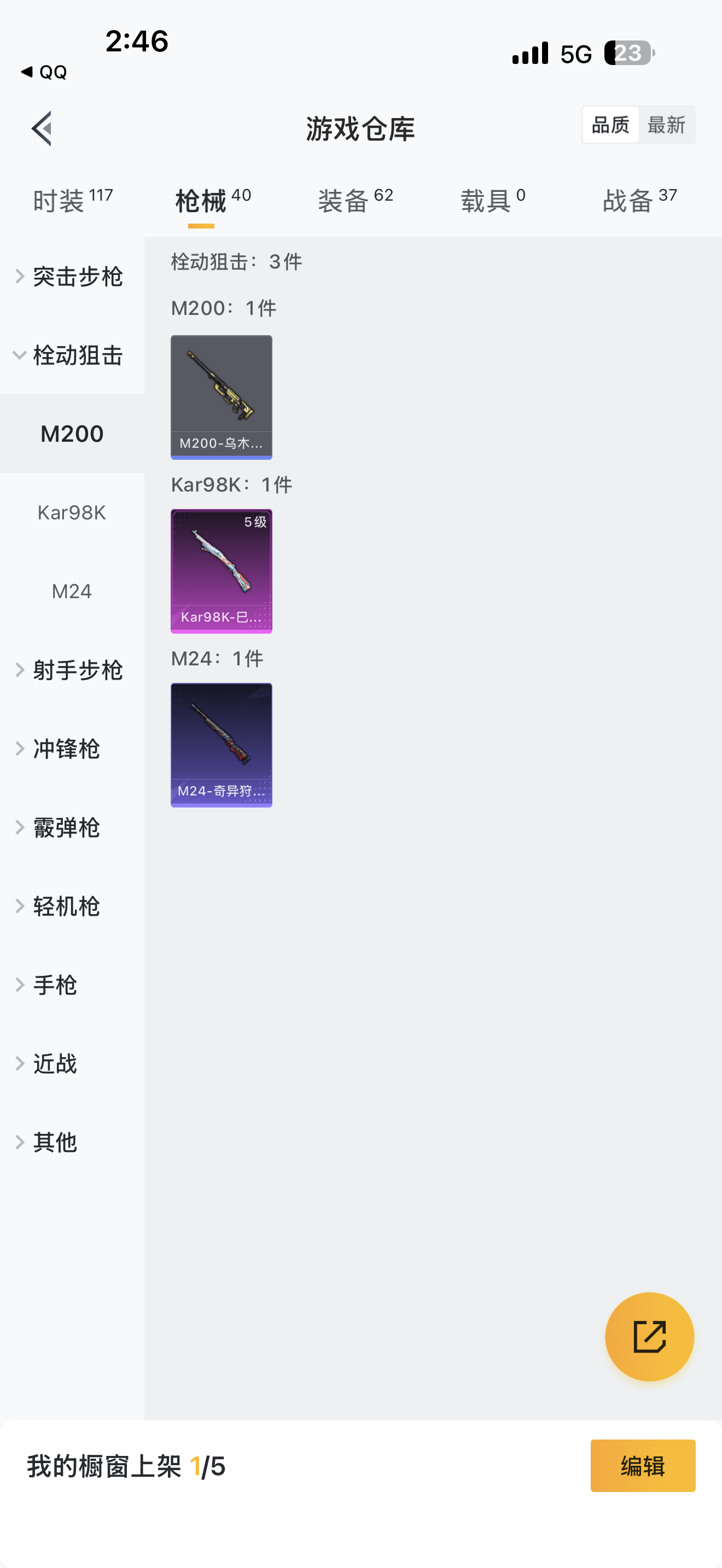
Task: Open the M24-奇异狩 skin card
Action: [221, 745]
